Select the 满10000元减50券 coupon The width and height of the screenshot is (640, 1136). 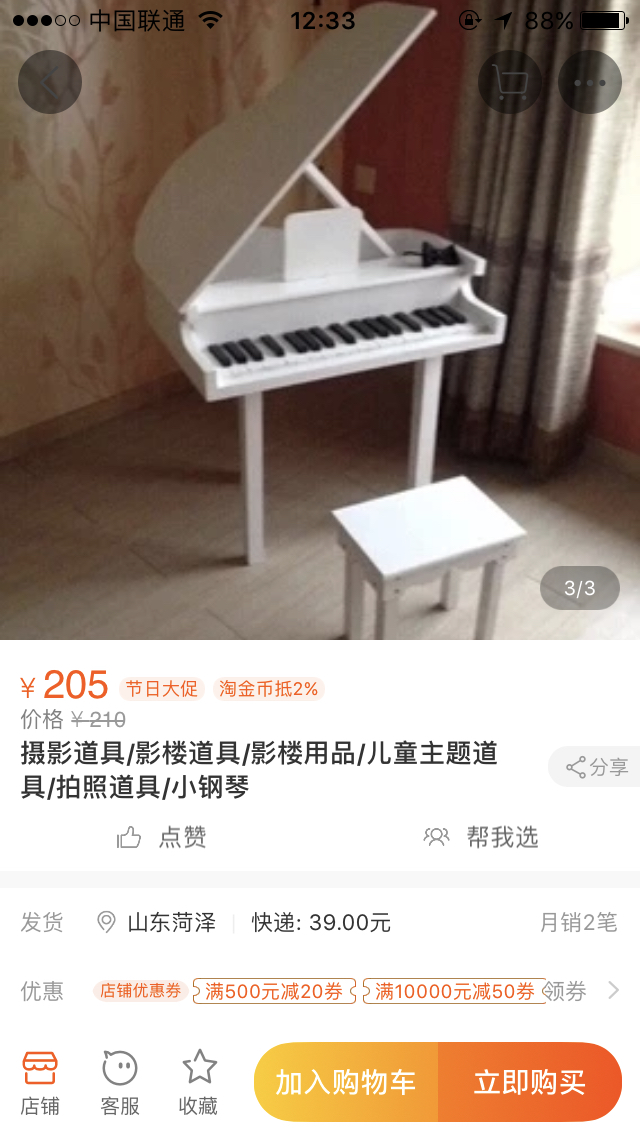454,991
